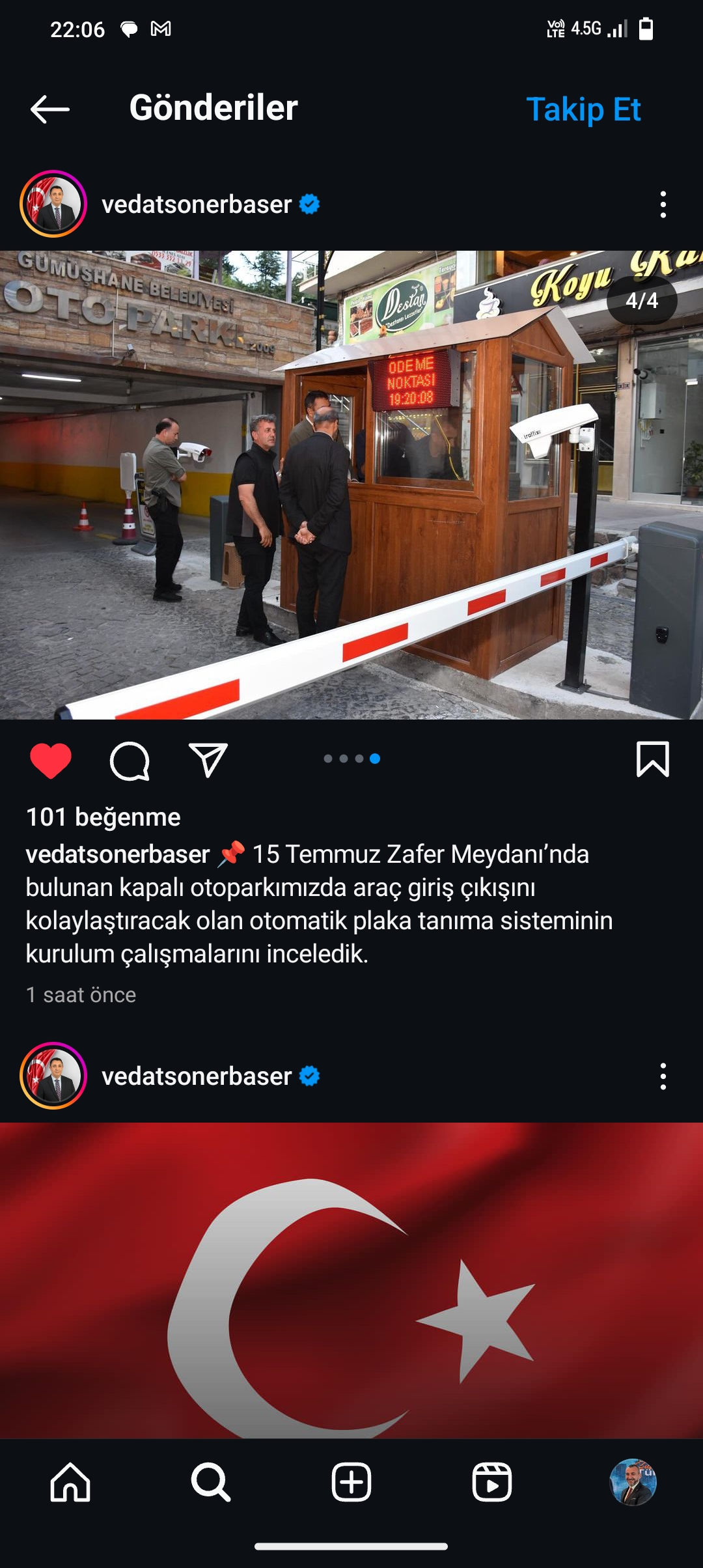Screen dimensions: 703x1568
Task: Open the options menu of the otopark post
Action: pos(663,204)
